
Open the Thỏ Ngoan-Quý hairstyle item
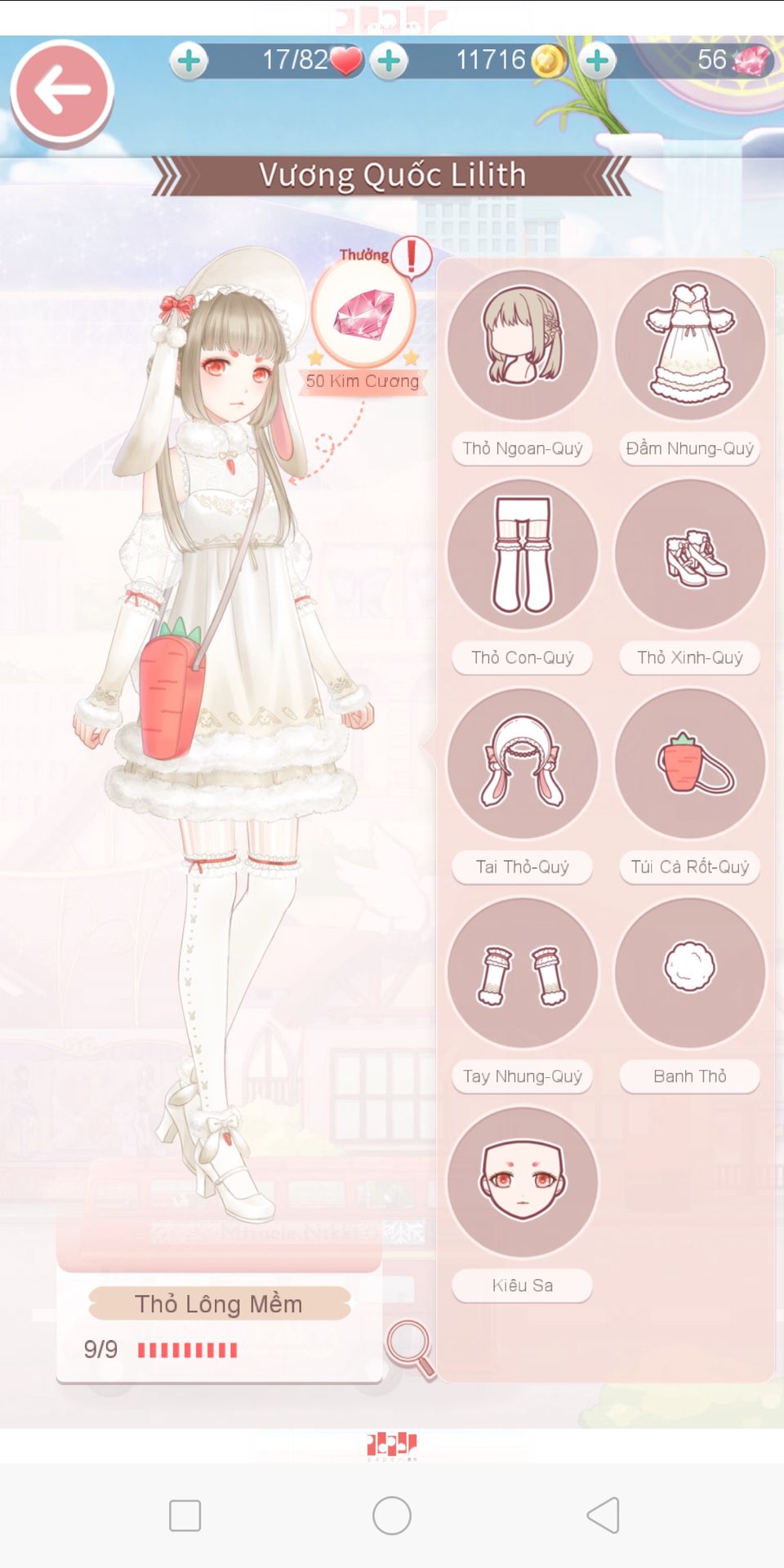(x=522, y=345)
